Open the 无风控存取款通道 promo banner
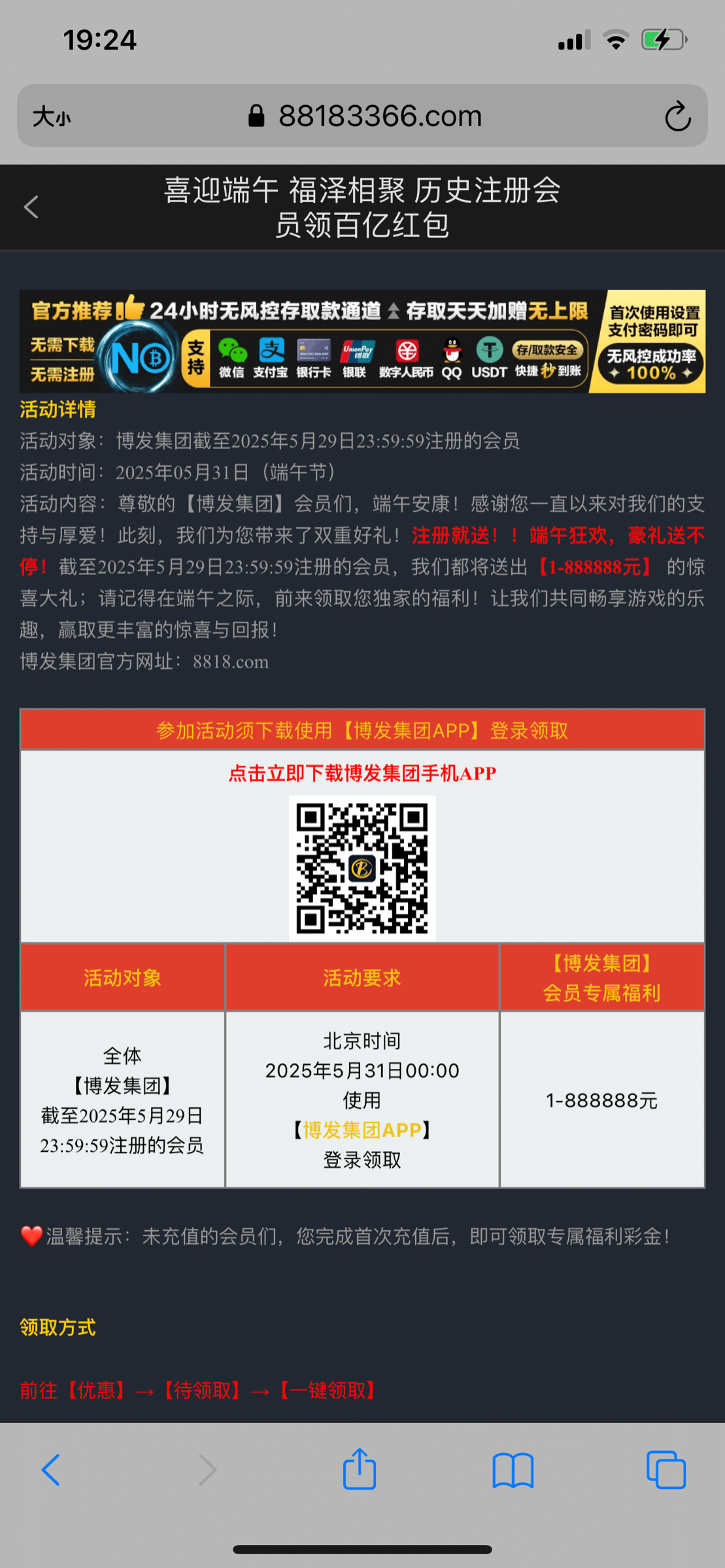Viewport: 725px width, 1568px height. click(x=362, y=341)
